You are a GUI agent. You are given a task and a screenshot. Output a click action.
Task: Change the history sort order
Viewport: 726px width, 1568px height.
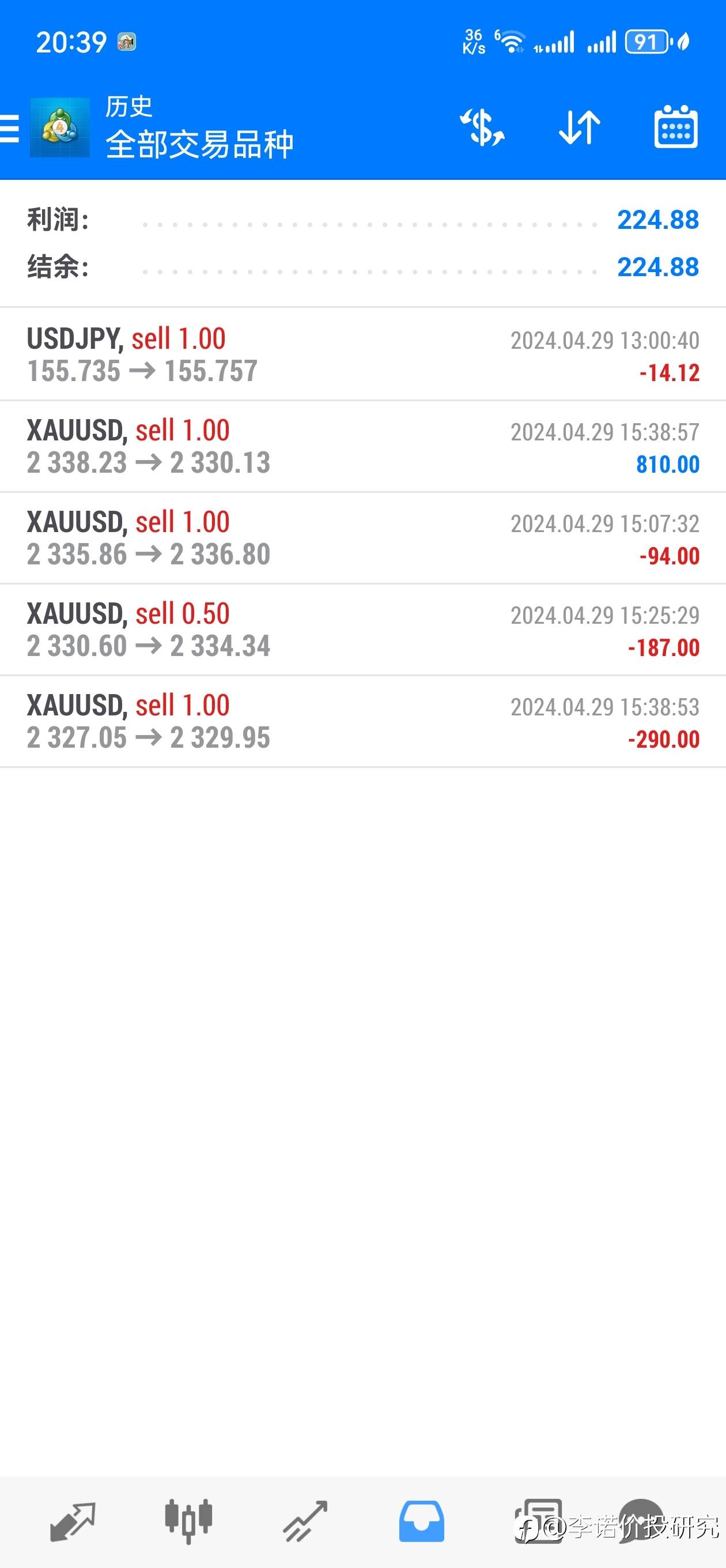[x=579, y=128]
